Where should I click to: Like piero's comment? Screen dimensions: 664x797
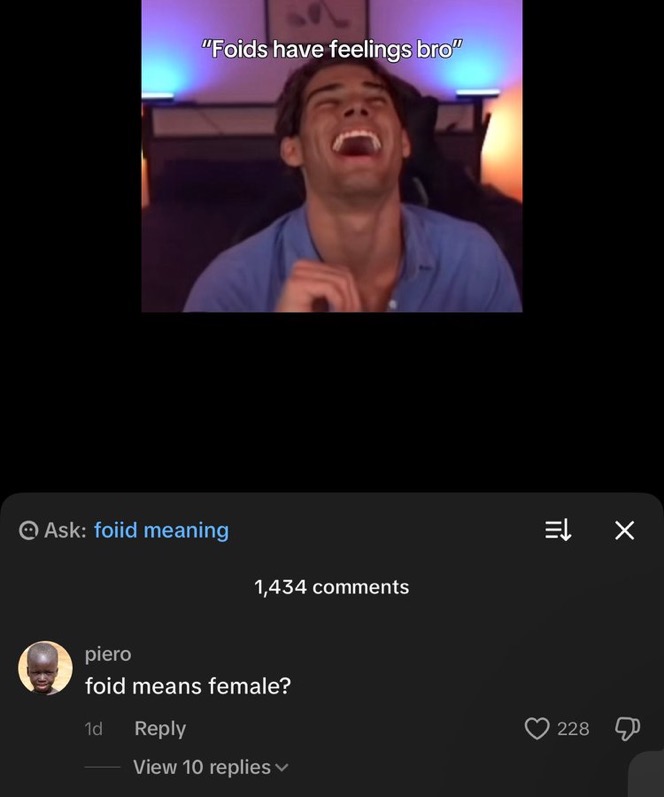[x=538, y=728]
